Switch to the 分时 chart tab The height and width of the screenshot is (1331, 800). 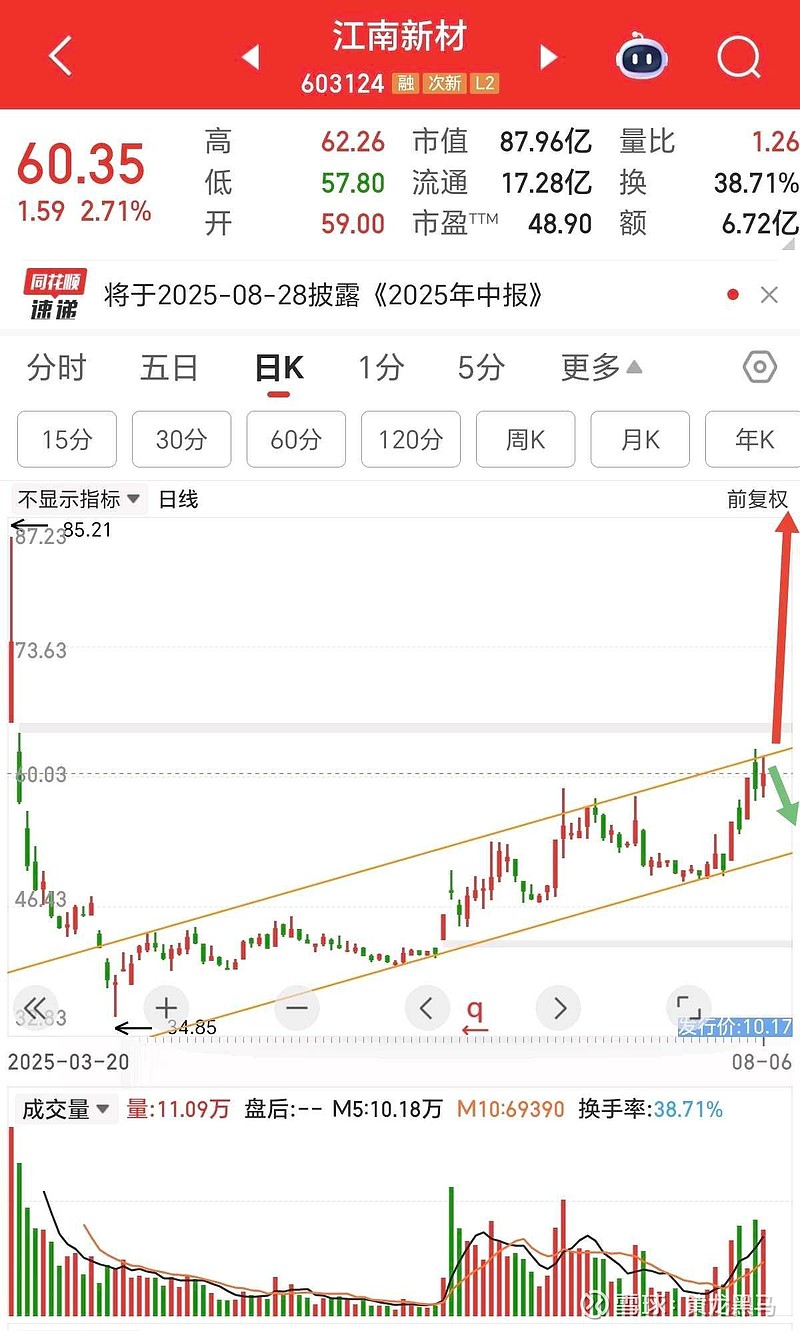click(57, 368)
